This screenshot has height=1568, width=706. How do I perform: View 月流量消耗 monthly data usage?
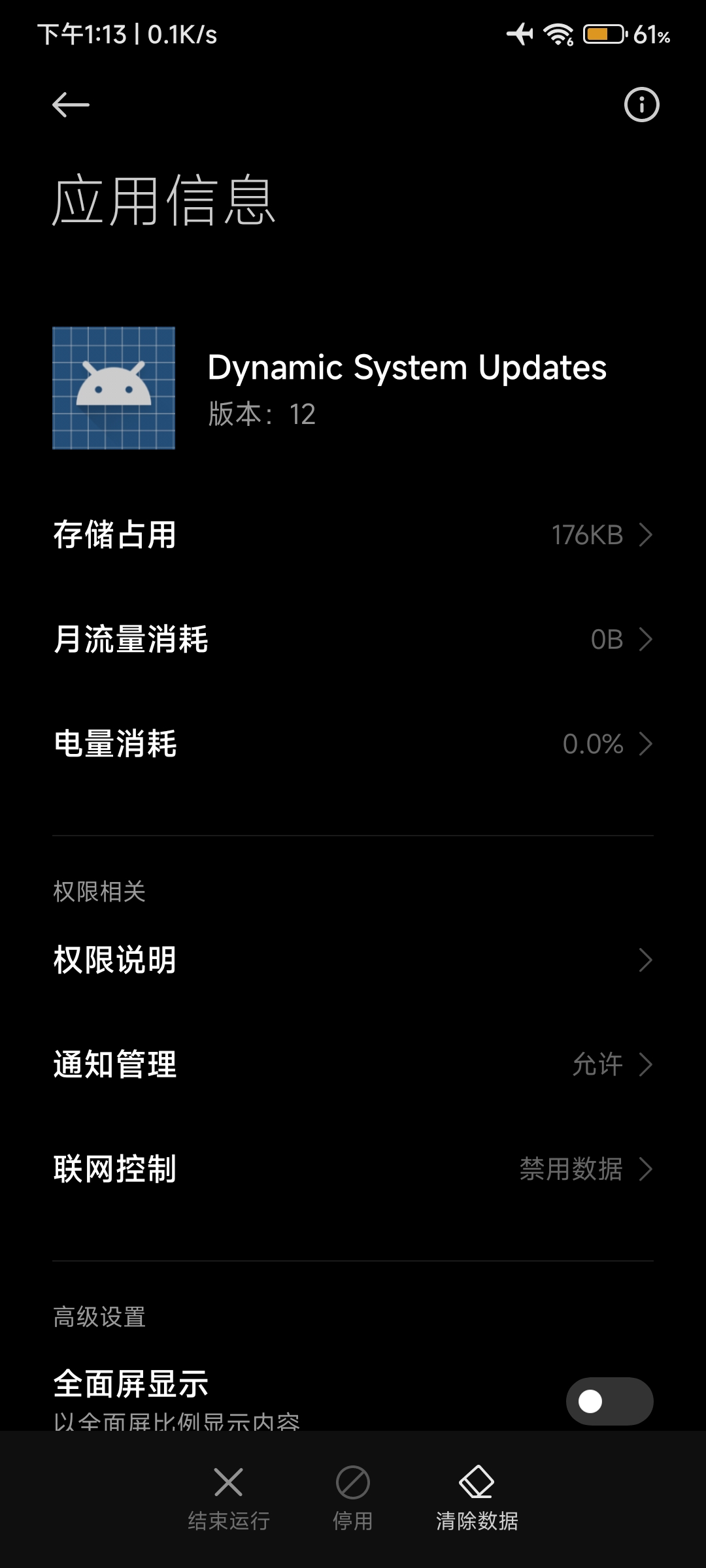(x=353, y=640)
